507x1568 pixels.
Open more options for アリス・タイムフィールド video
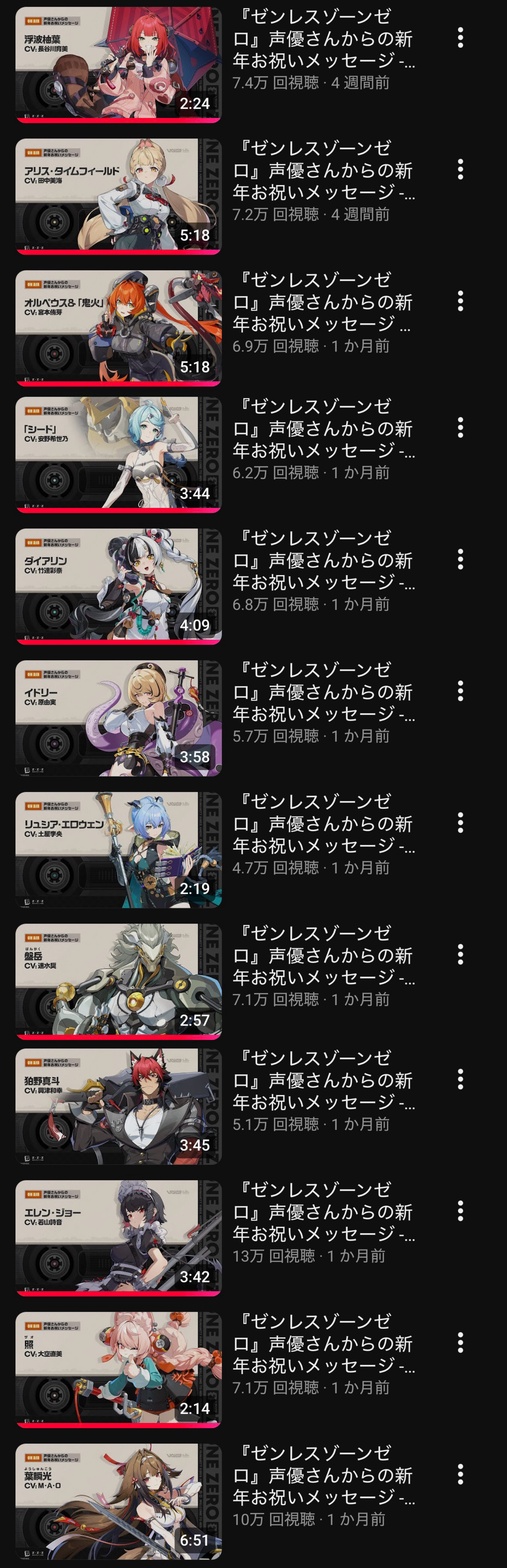460,169
